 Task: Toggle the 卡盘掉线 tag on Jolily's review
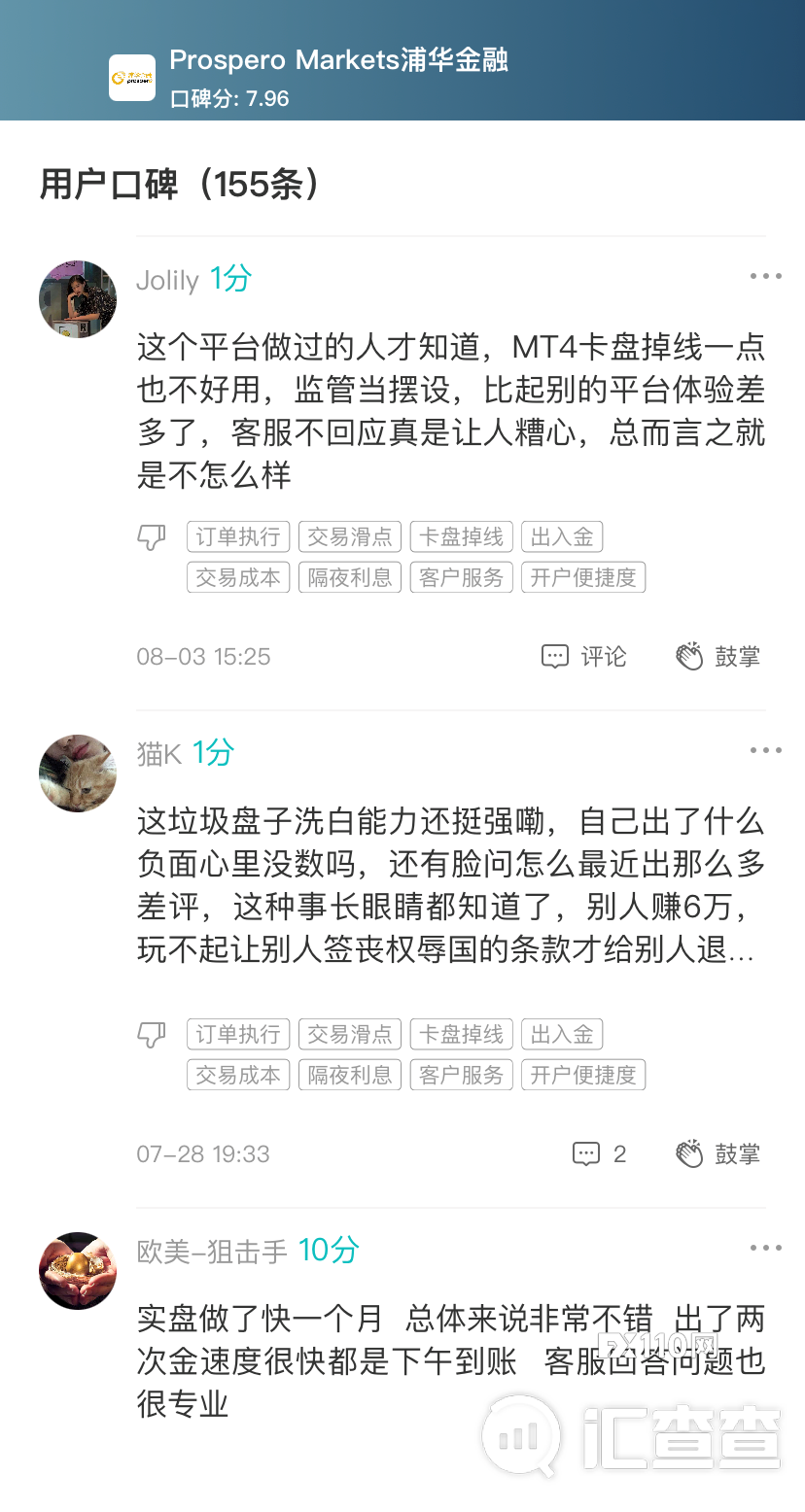point(461,536)
